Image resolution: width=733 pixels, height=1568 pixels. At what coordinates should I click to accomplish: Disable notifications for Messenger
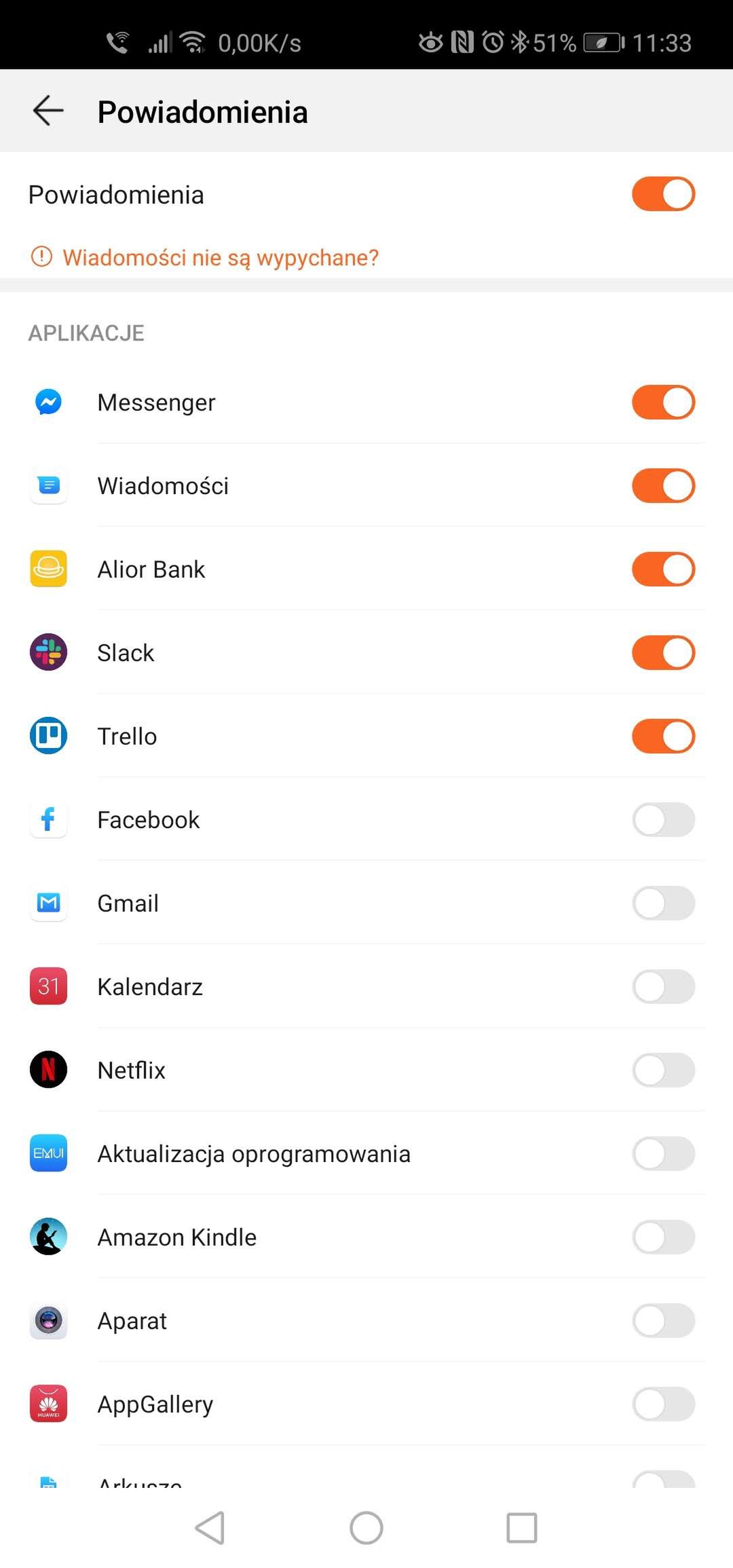(x=663, y=403)
